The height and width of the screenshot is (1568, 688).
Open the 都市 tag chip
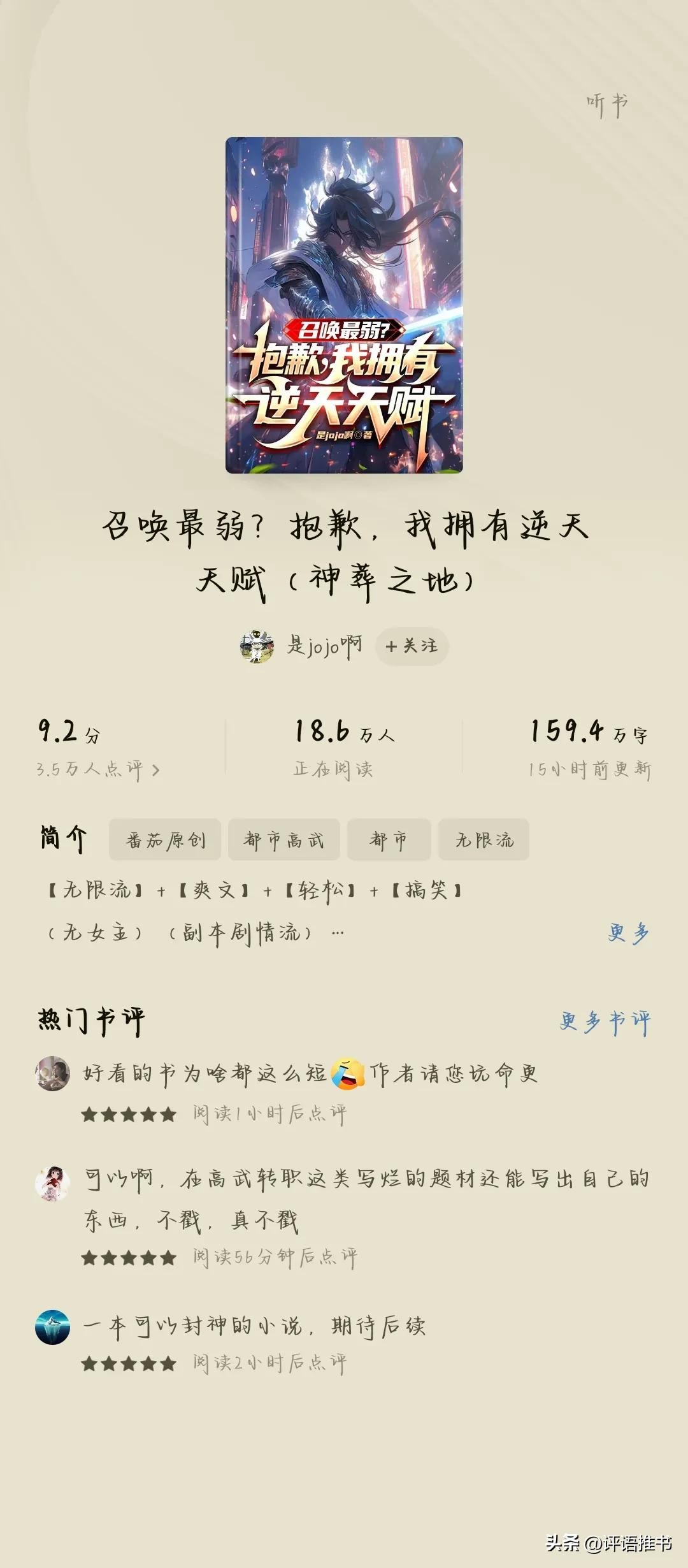tap(389, 840)
